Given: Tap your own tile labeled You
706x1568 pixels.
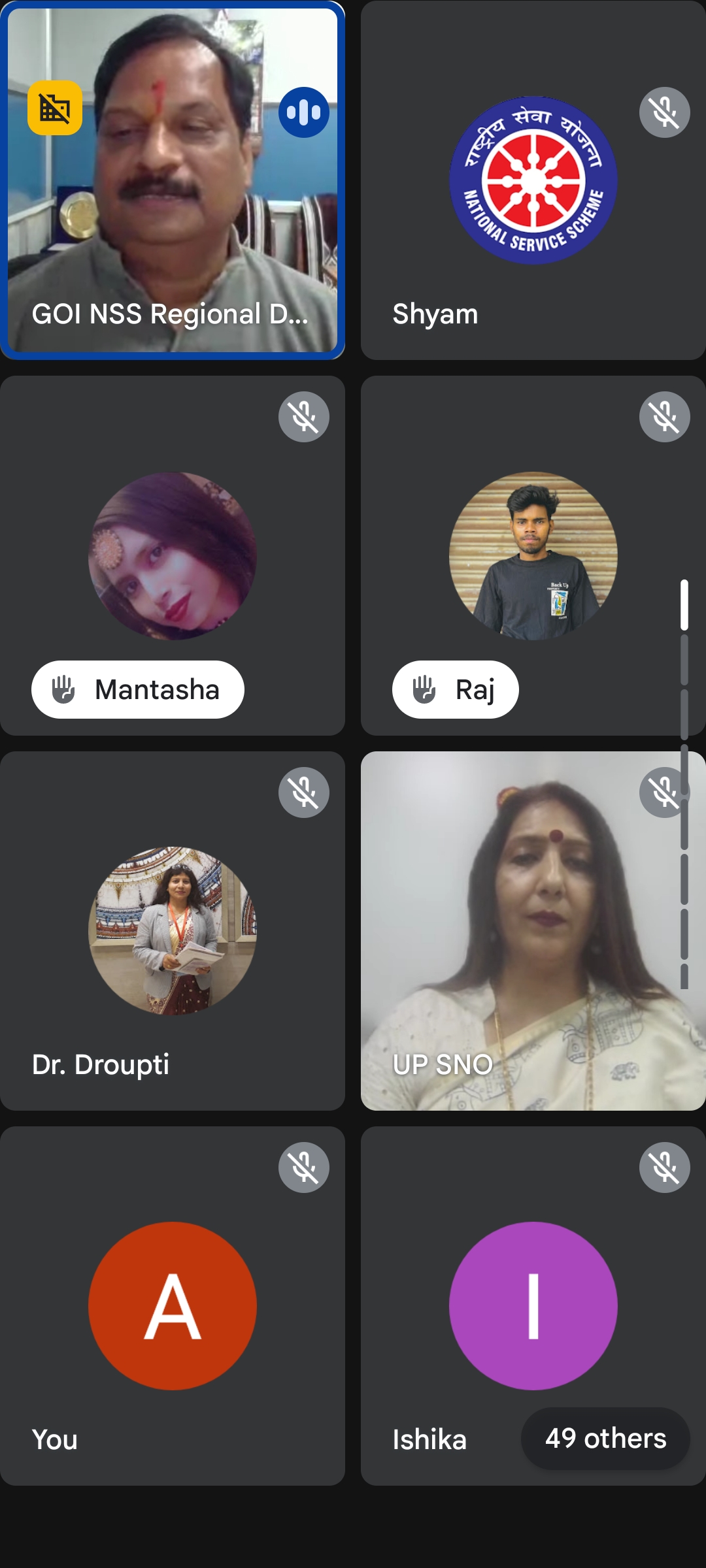Looking at the screenshot, I should point(173,1305).
